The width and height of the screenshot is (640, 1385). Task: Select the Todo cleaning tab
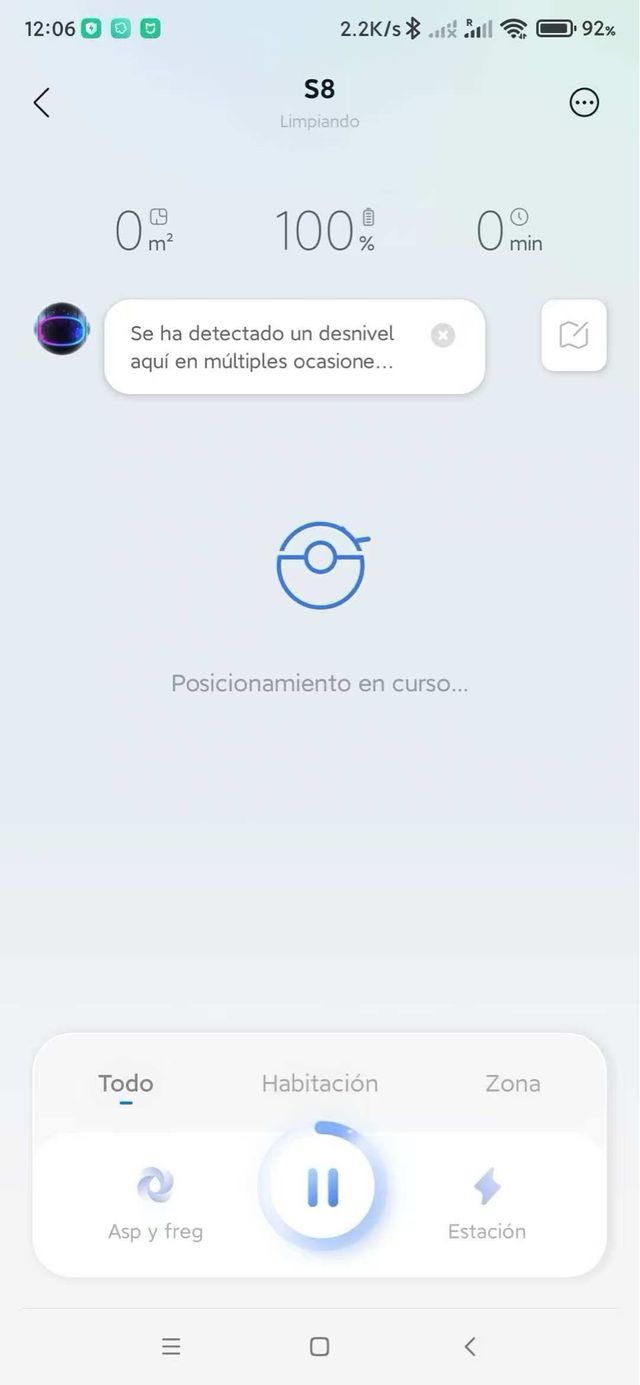point(126,1083)
